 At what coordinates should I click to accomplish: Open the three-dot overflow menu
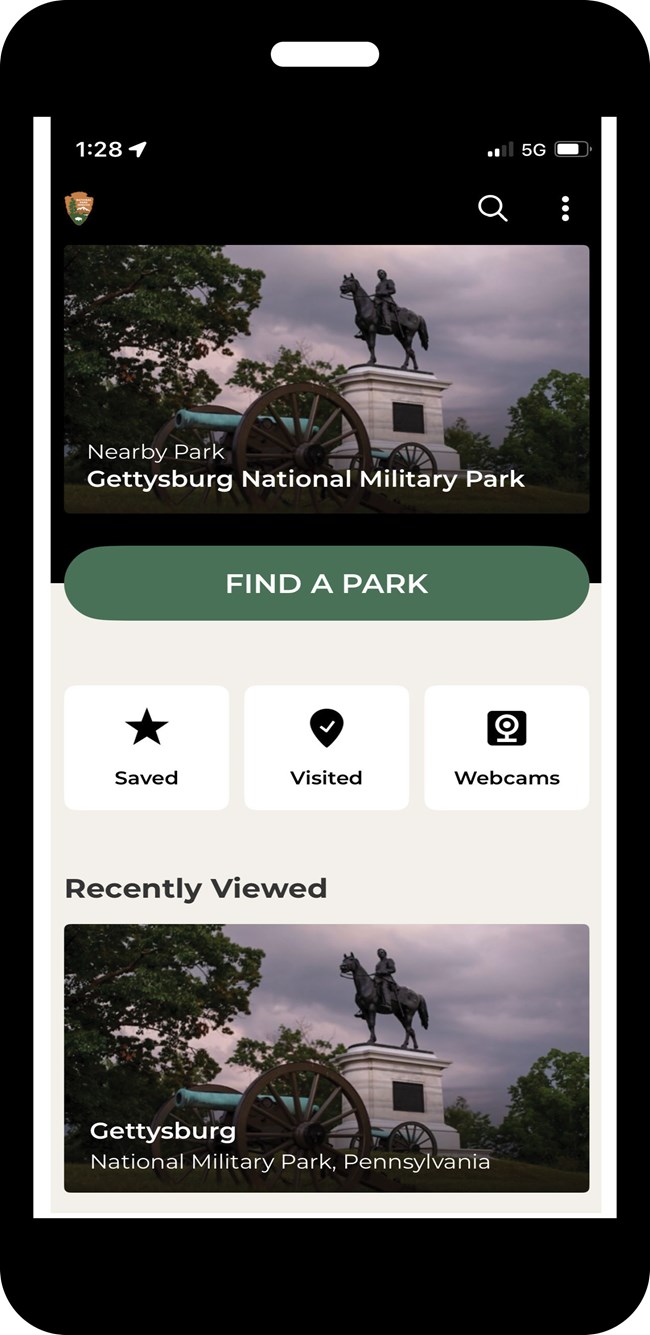(565, 208)
